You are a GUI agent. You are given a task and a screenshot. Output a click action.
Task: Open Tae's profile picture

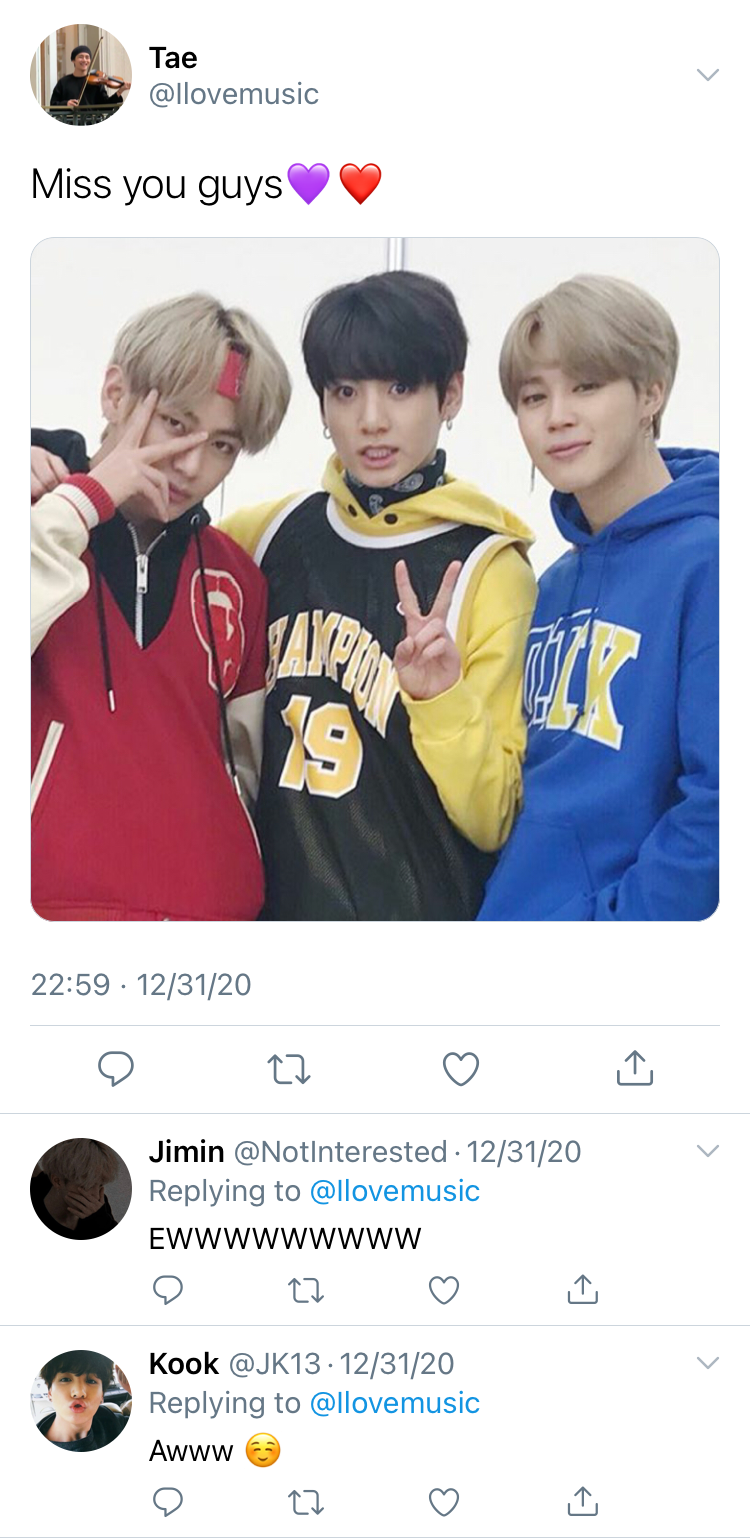(81, 75)
